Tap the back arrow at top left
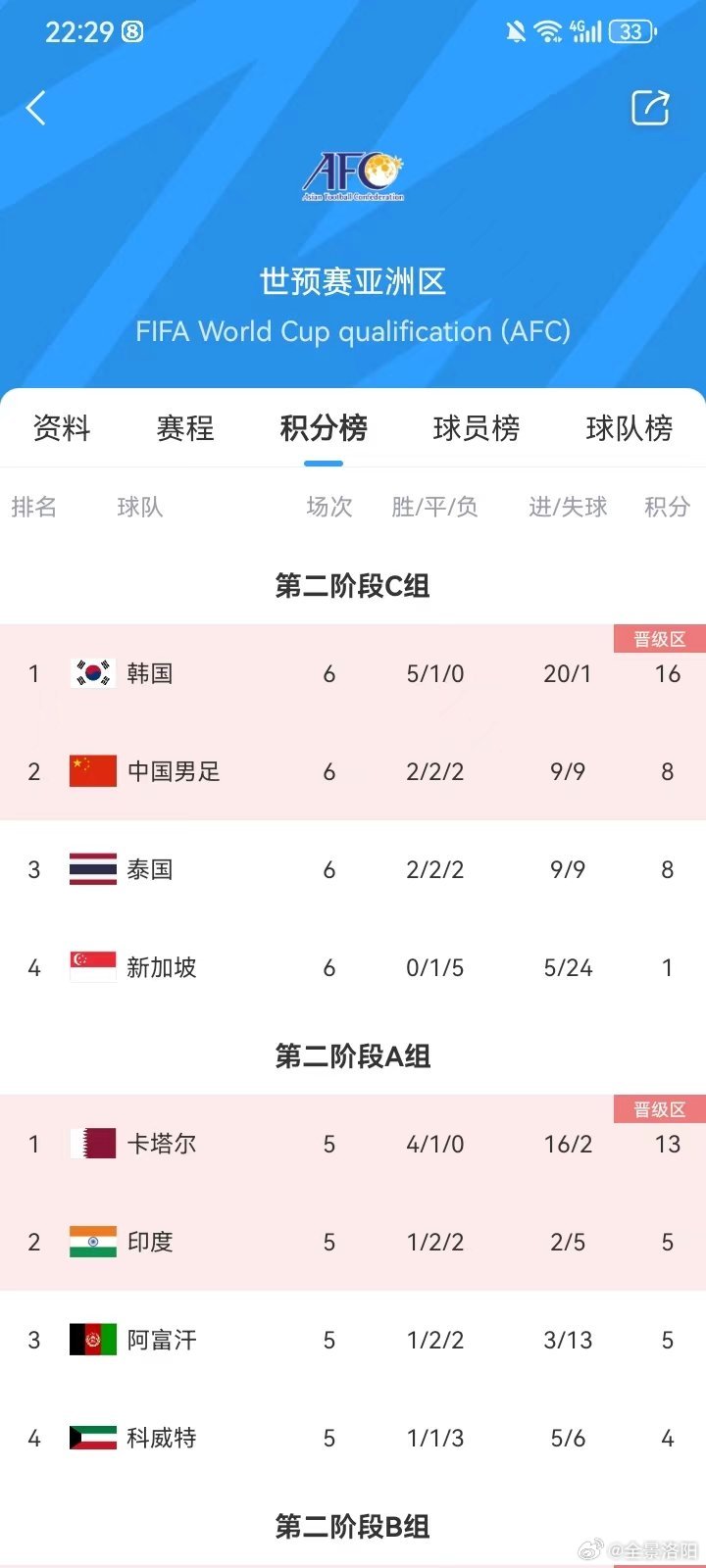This screenshot has width=706, height=1568. (x=36, y=108)
